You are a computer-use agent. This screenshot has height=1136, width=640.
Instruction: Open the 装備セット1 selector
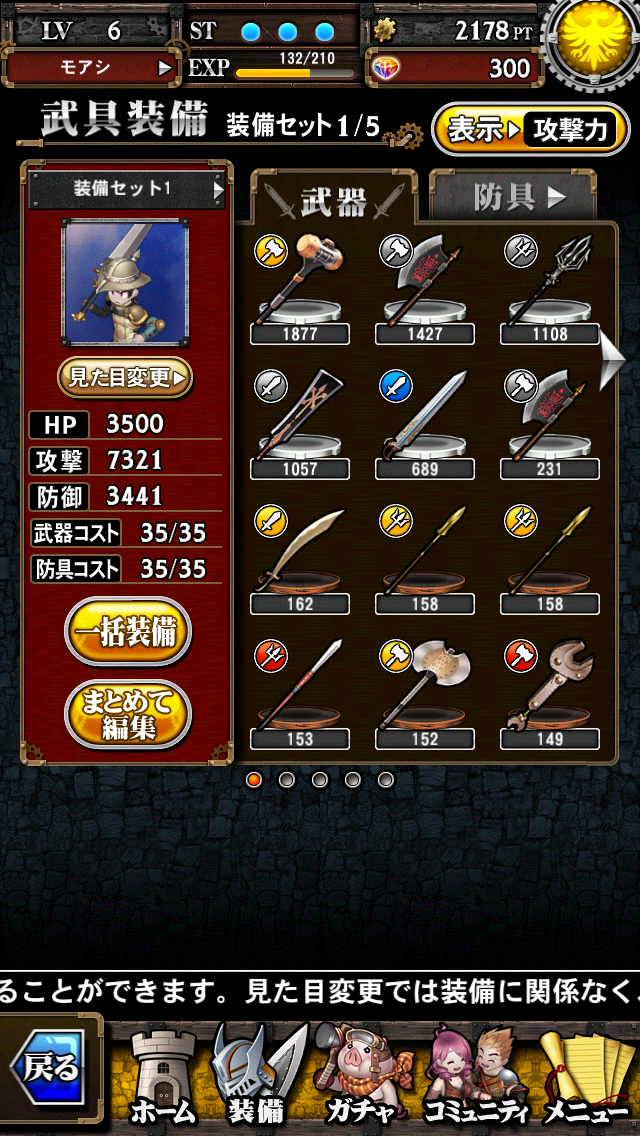(x=128, y=188)
